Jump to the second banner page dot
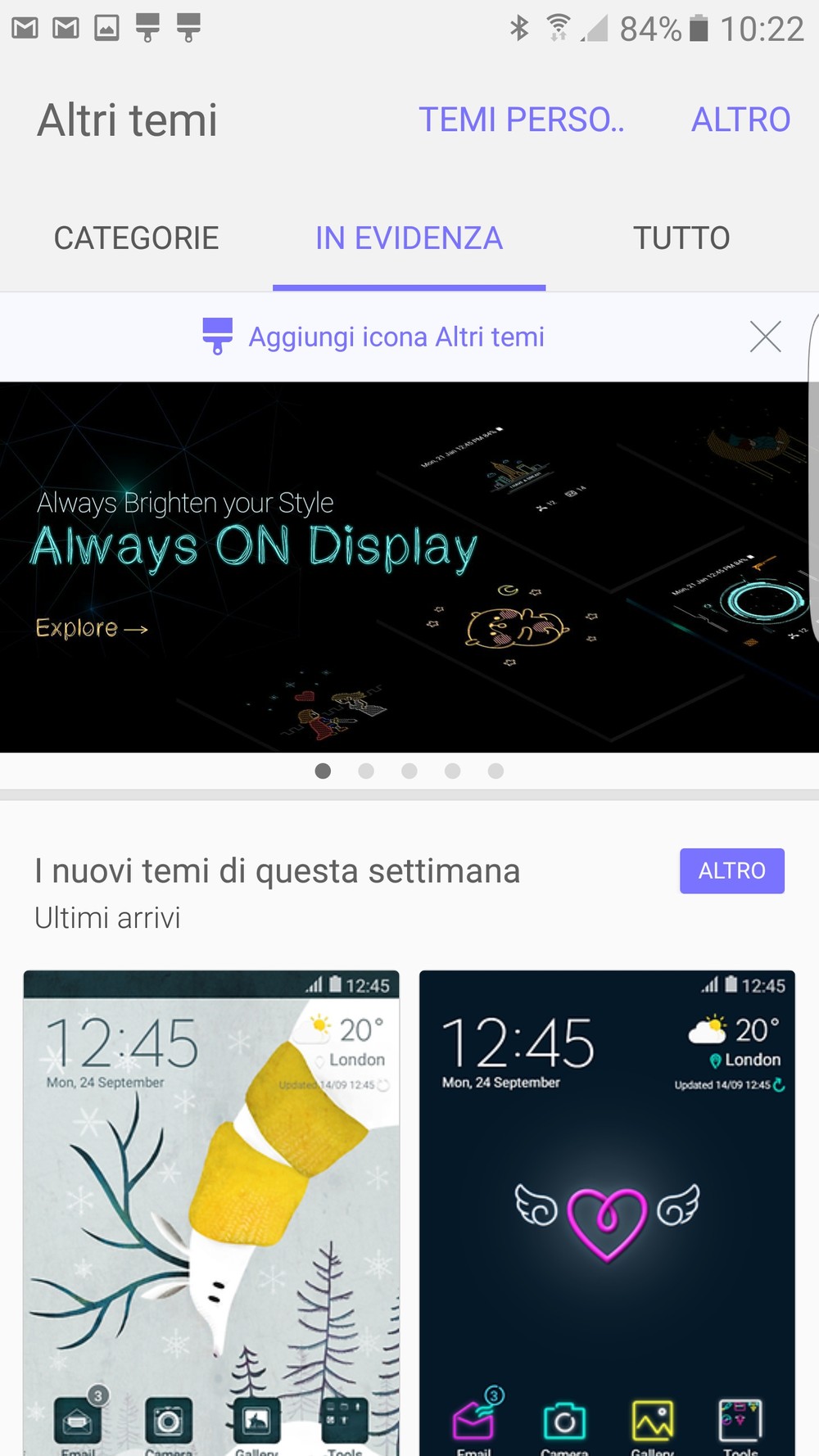 366,771
